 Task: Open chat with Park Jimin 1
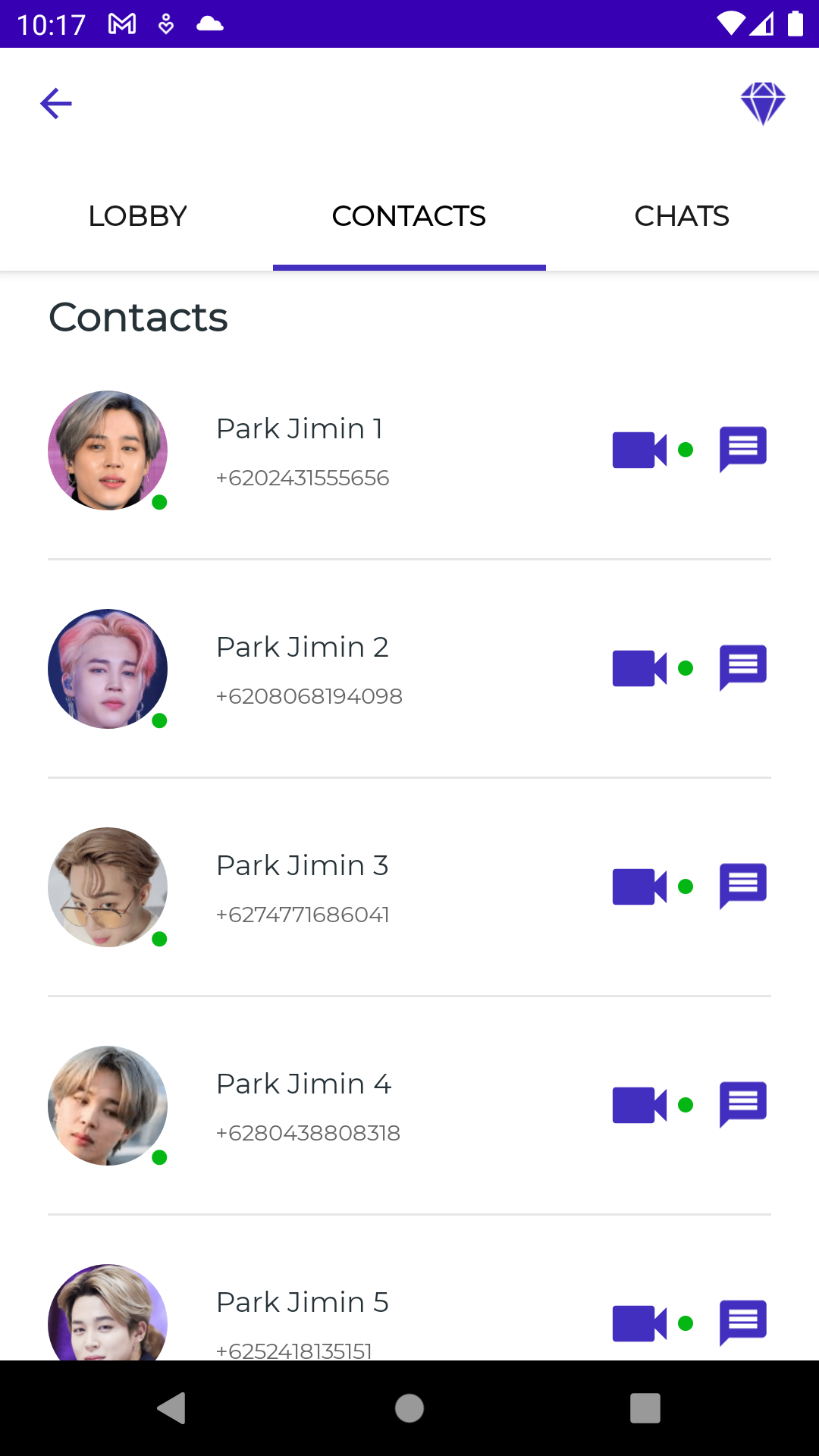pos(742,449)
